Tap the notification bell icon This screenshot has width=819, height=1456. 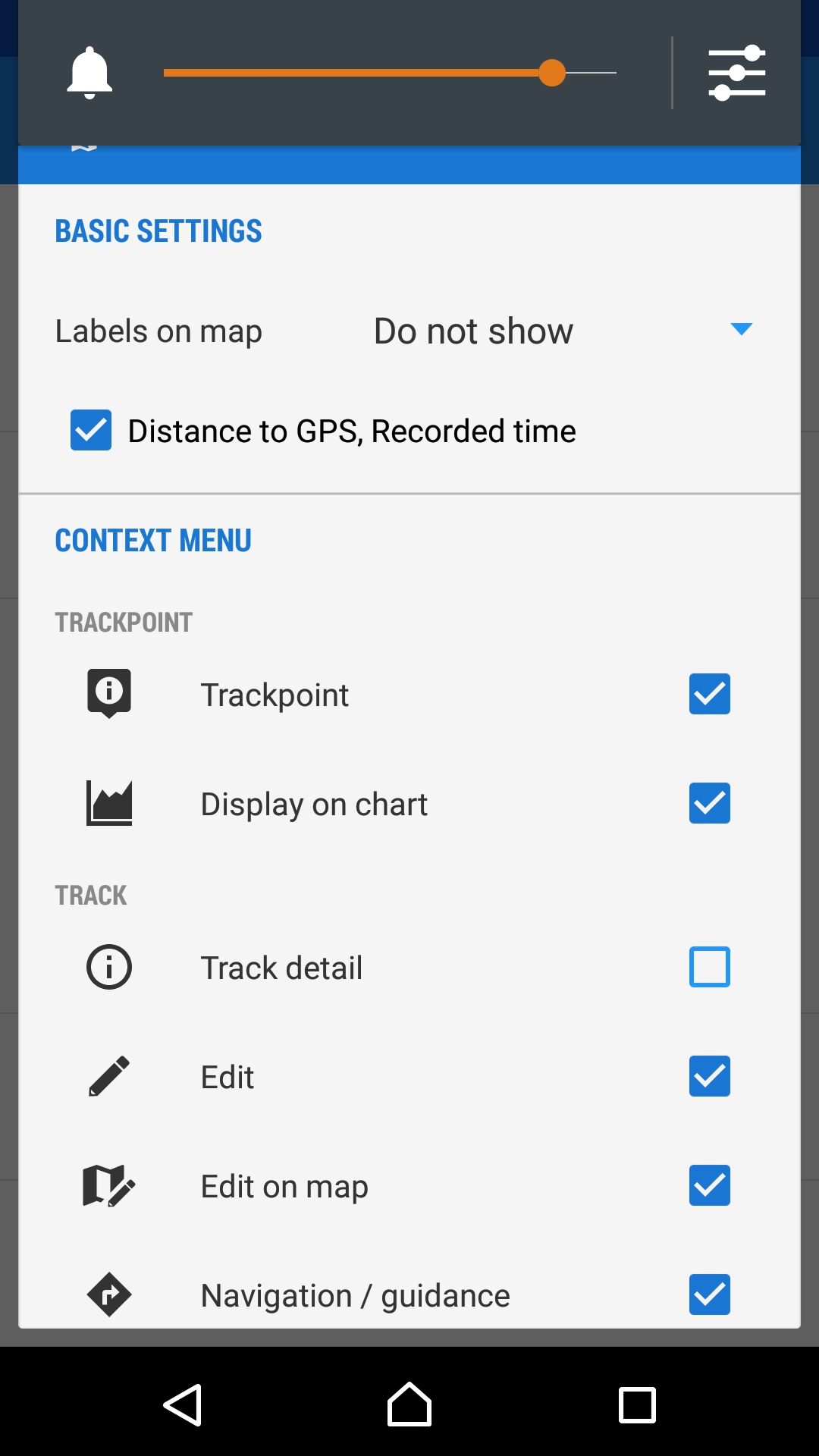(x=89, y=73)
